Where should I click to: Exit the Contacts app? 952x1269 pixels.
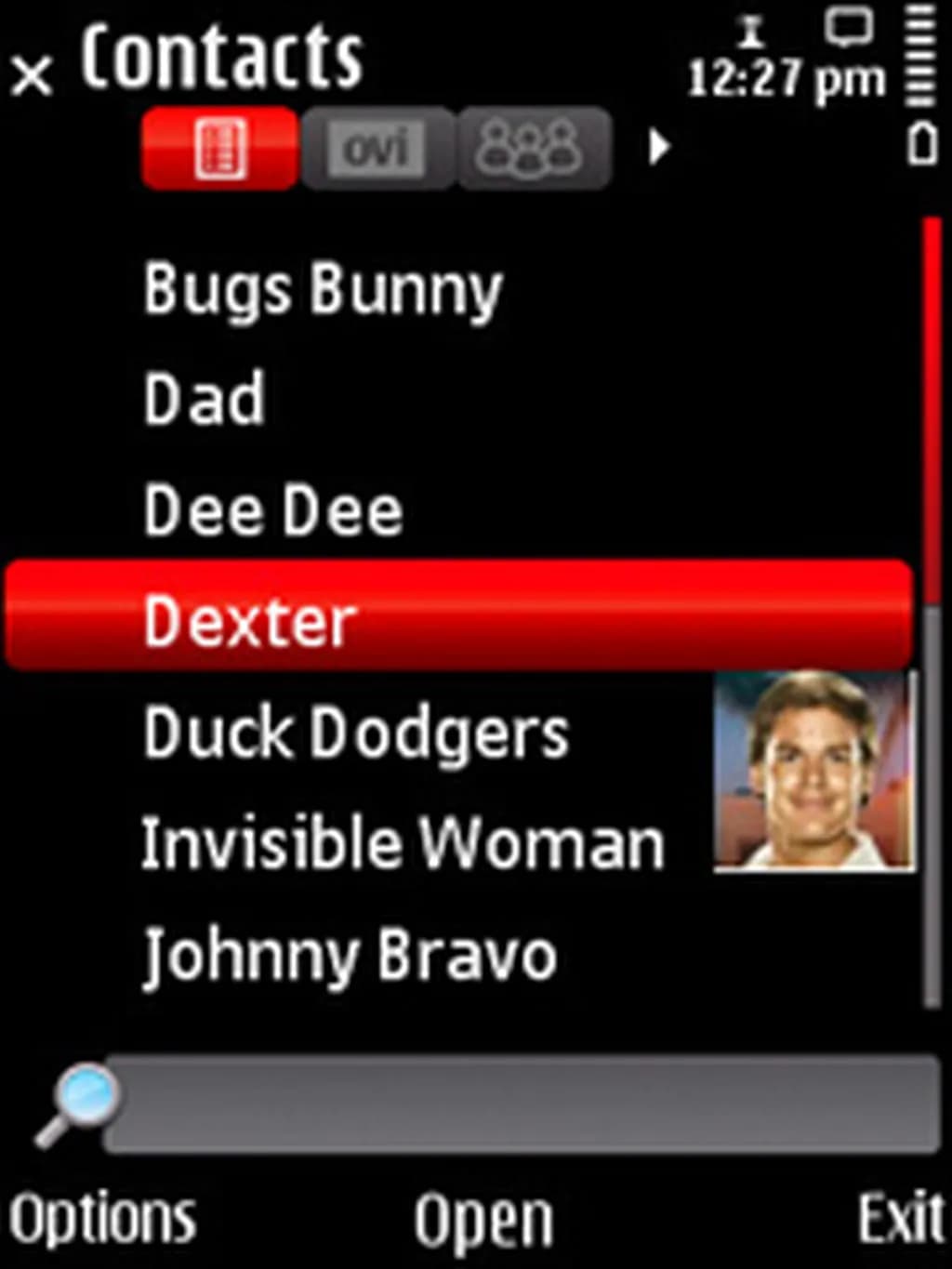pyautogui.click(x=899, y=1219)
